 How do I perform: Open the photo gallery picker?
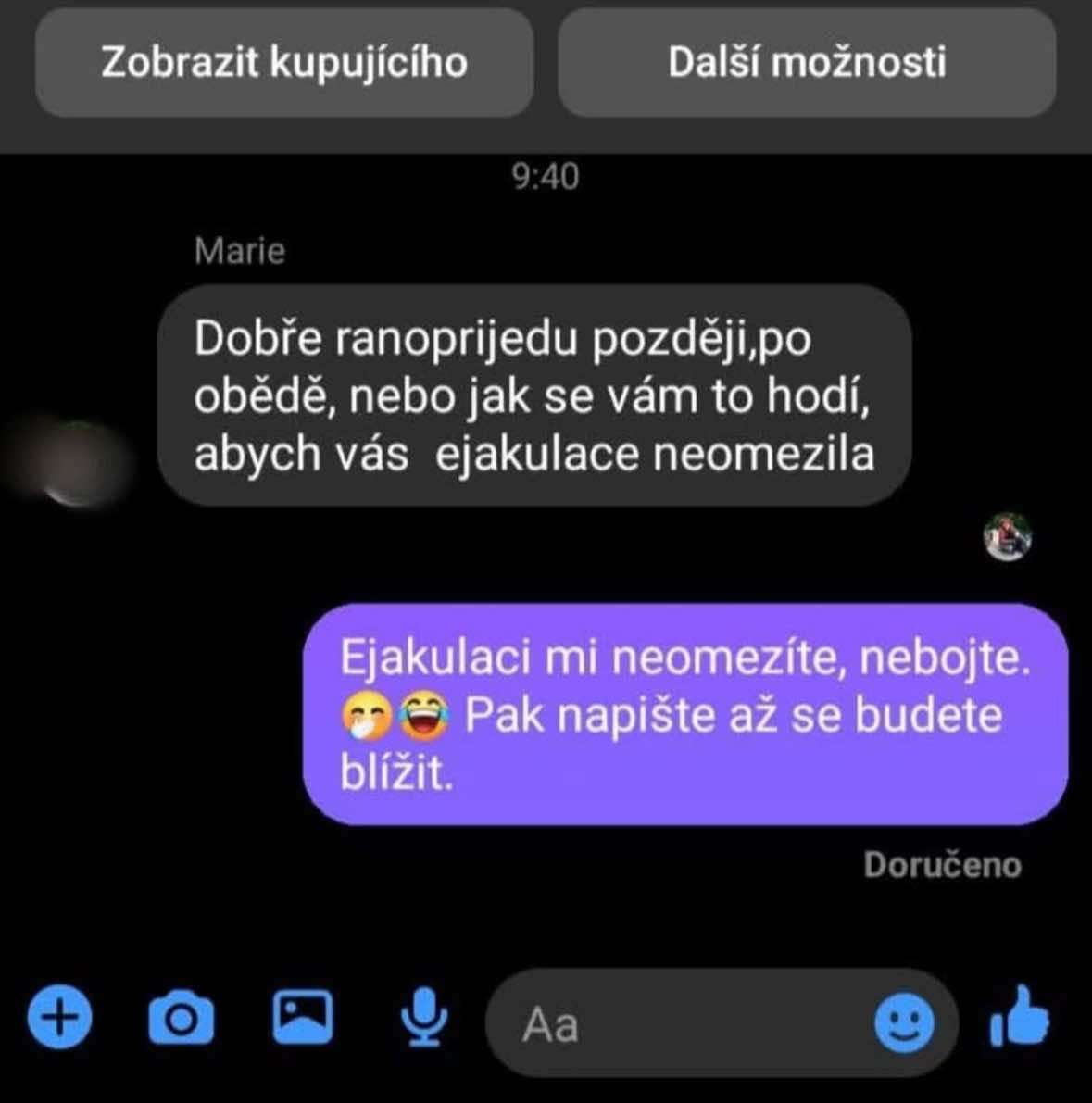click(x=302, y=1016)
